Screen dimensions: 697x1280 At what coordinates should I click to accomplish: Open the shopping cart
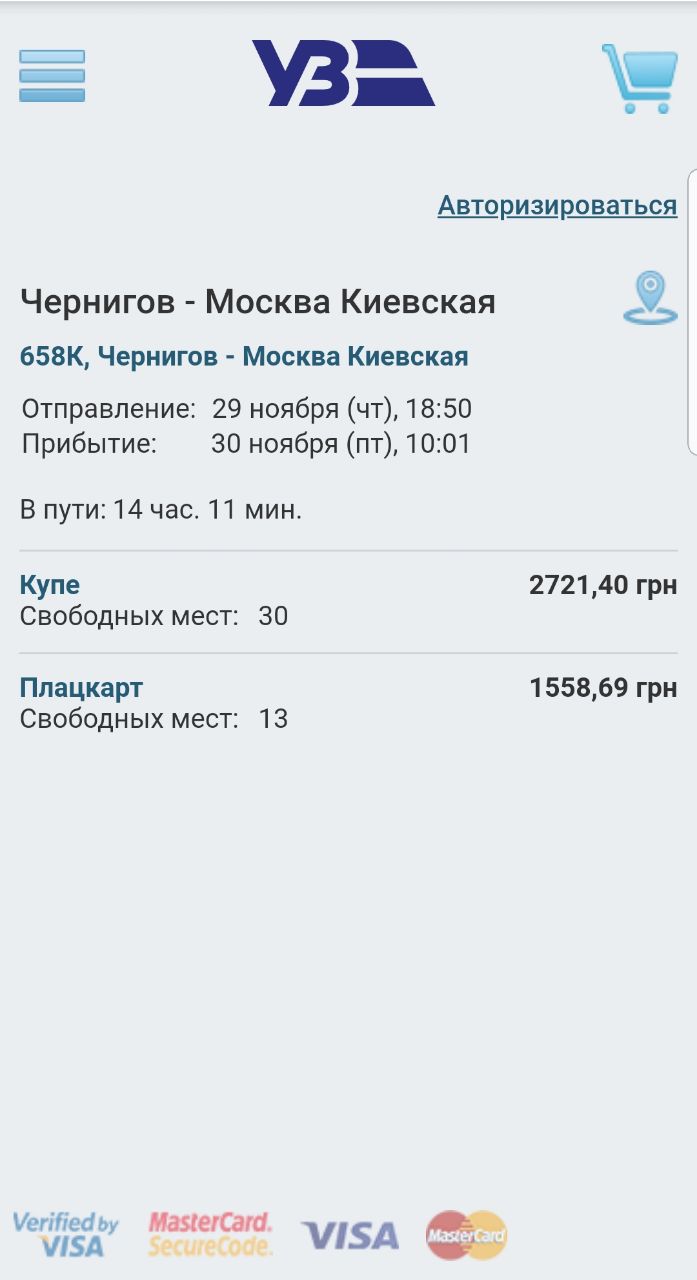click(x=638, y=78)
